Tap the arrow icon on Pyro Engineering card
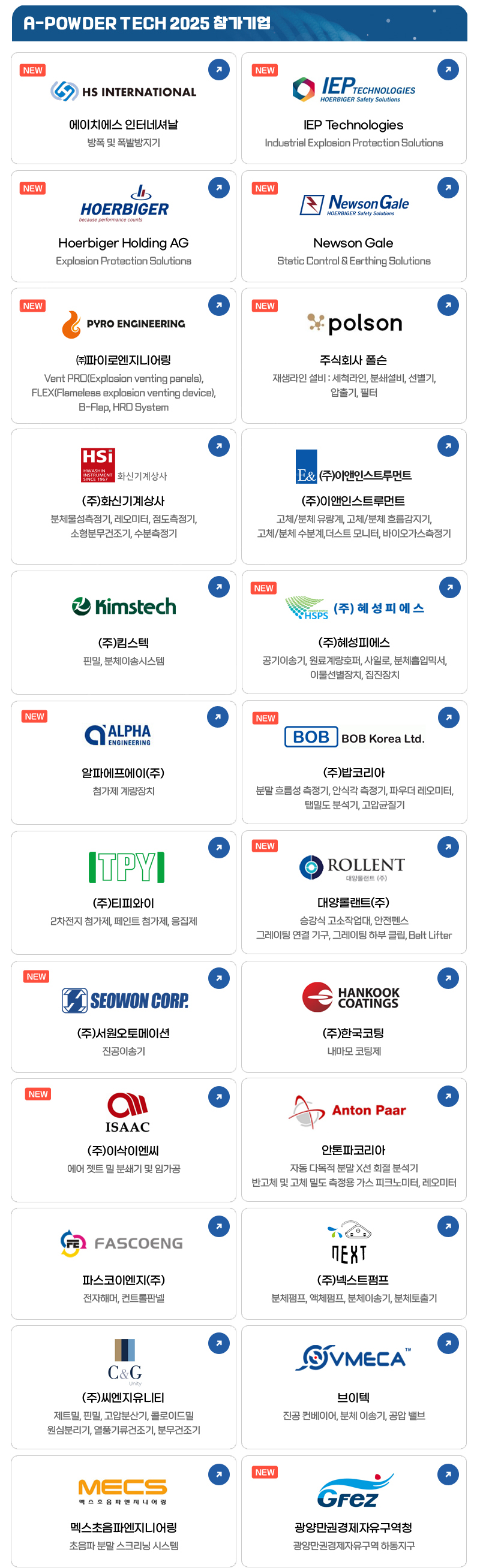Image resolution: width=480 pixels, height=1568 pixels. [218, 305]
